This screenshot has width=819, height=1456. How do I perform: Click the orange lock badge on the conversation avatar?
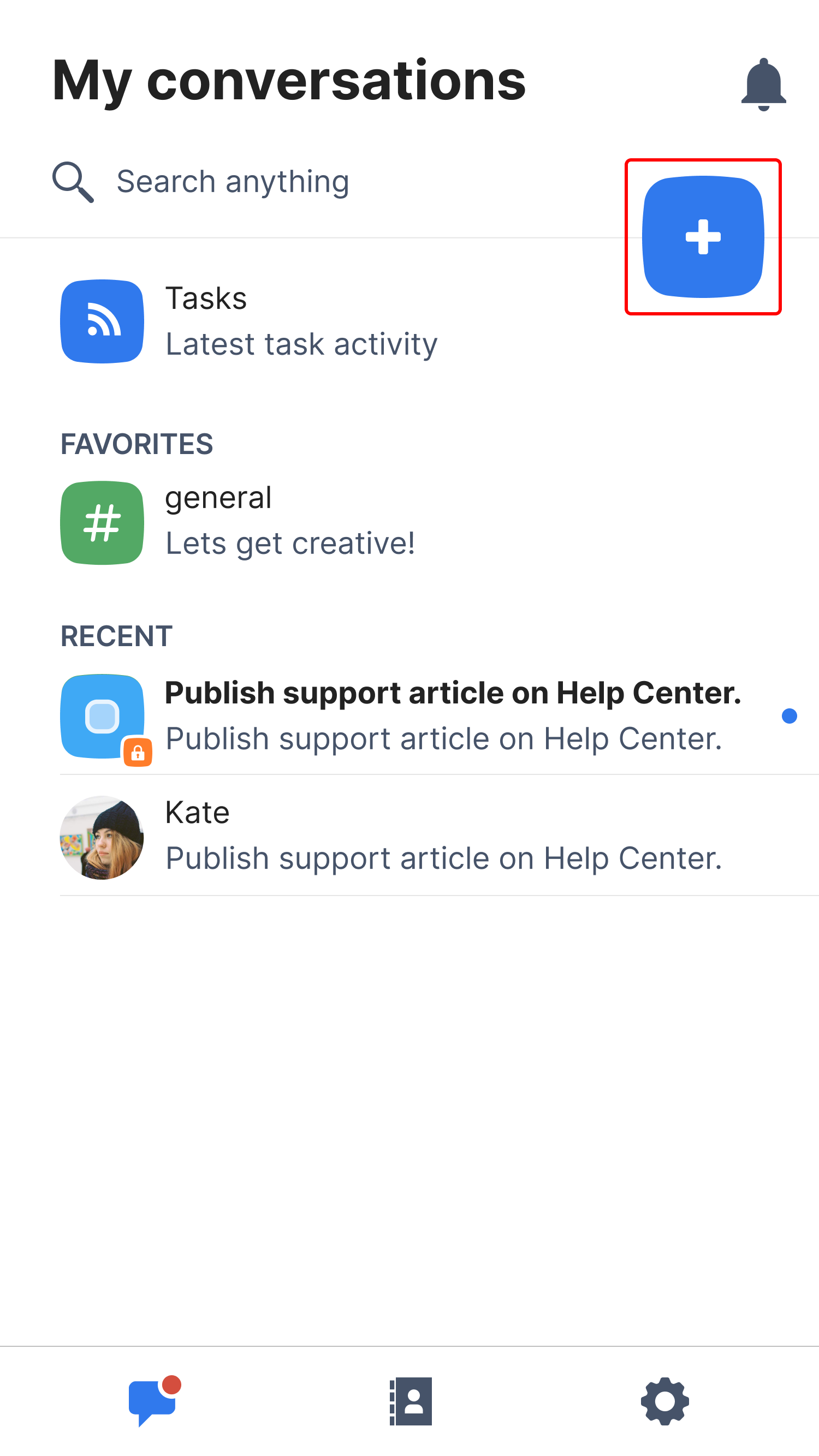pos(138,753)
